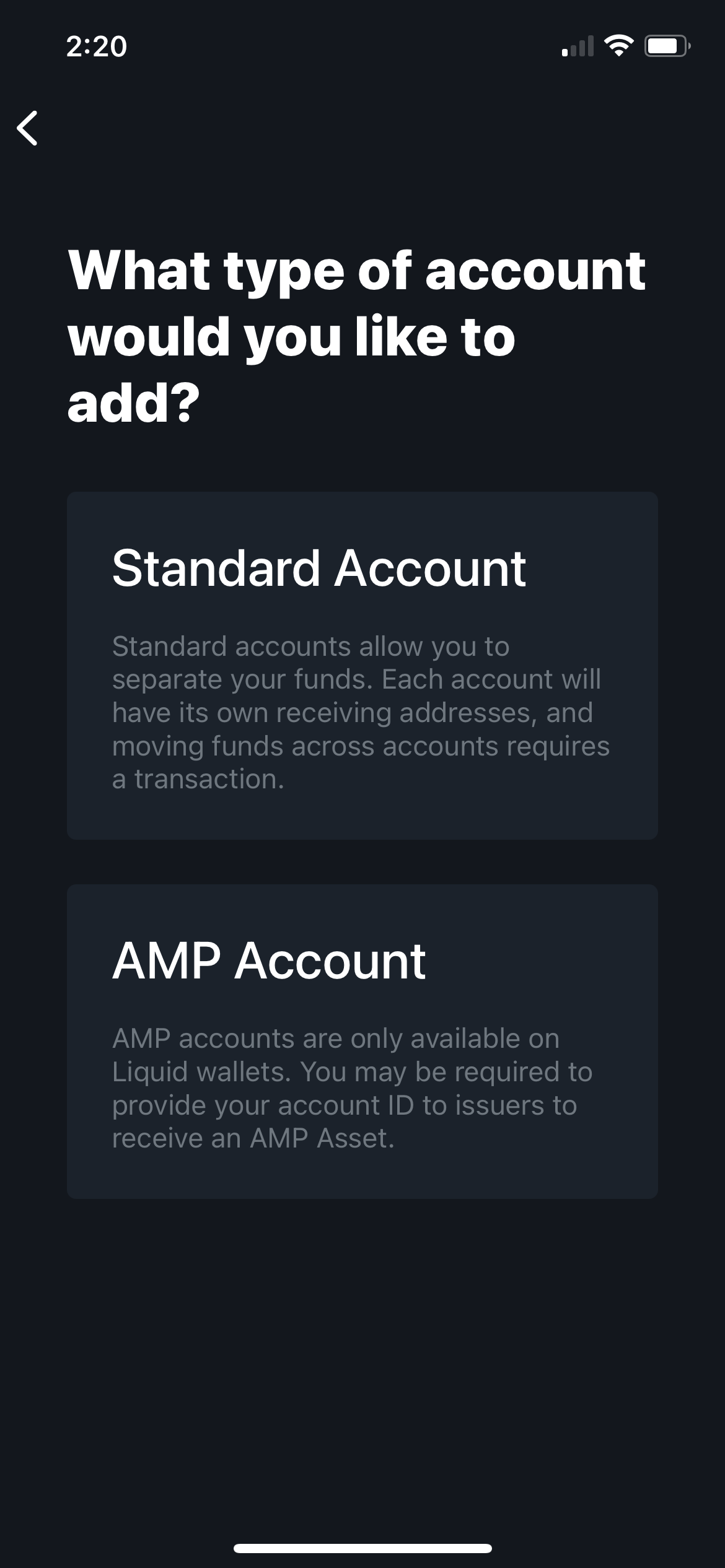Go back to the previous screen
This screenshot has height=1568, width=725.
coord(28,128)
